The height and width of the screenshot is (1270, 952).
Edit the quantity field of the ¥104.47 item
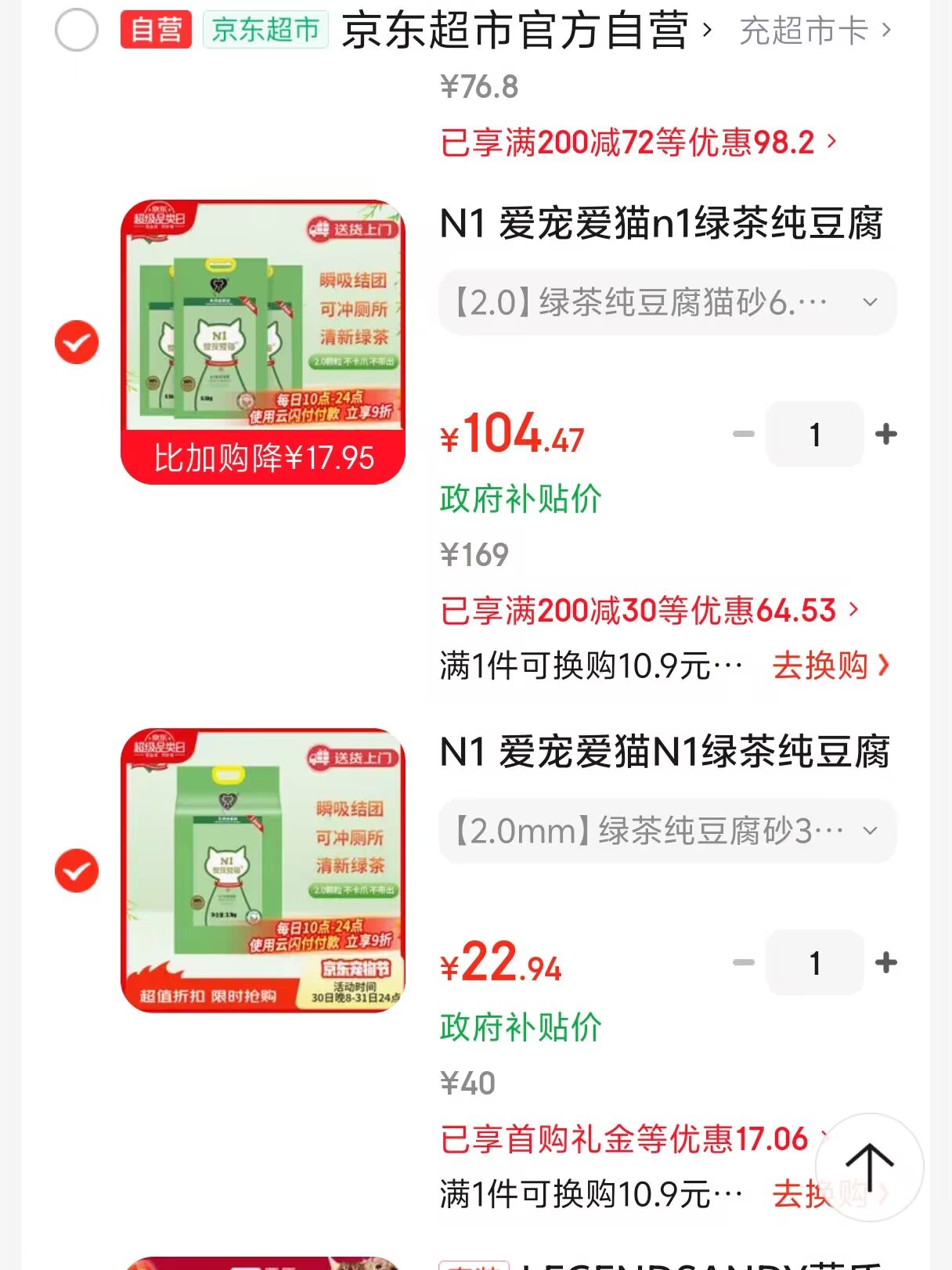point(815,434)
